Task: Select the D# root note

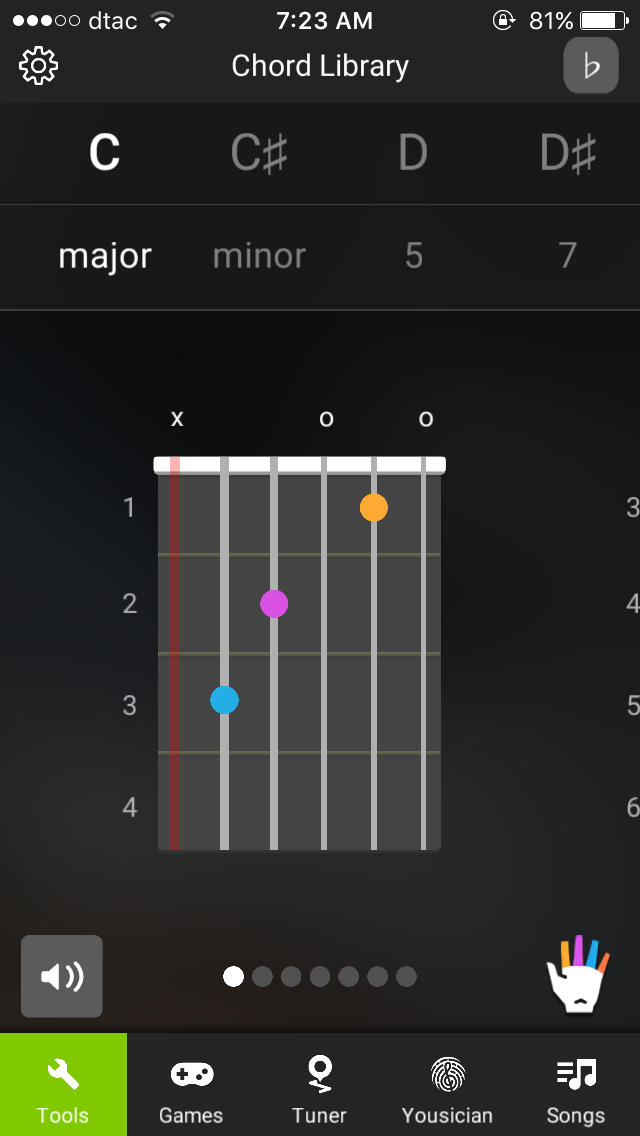Action: coord(568,153)
